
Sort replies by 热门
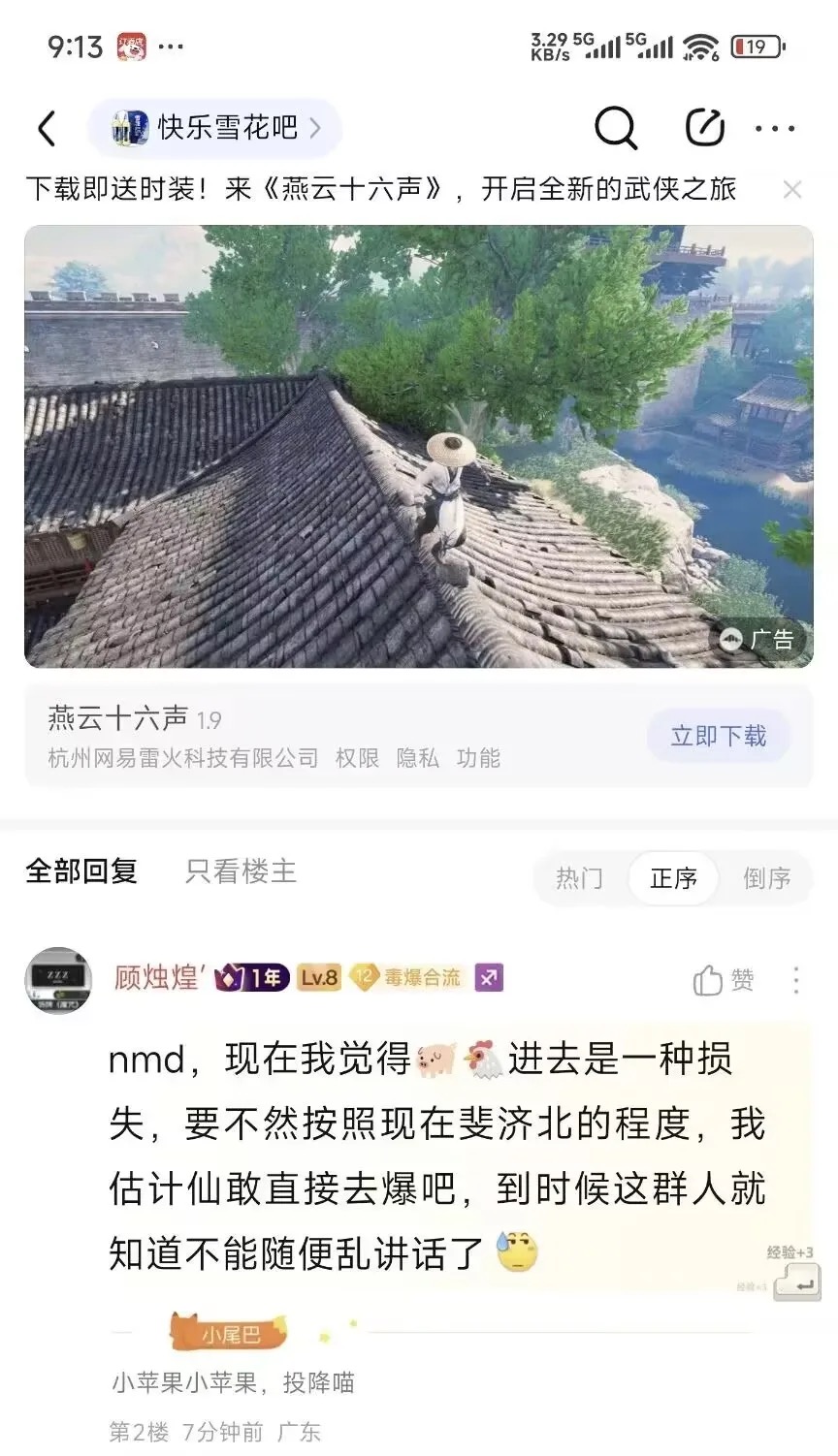(579, 878)
